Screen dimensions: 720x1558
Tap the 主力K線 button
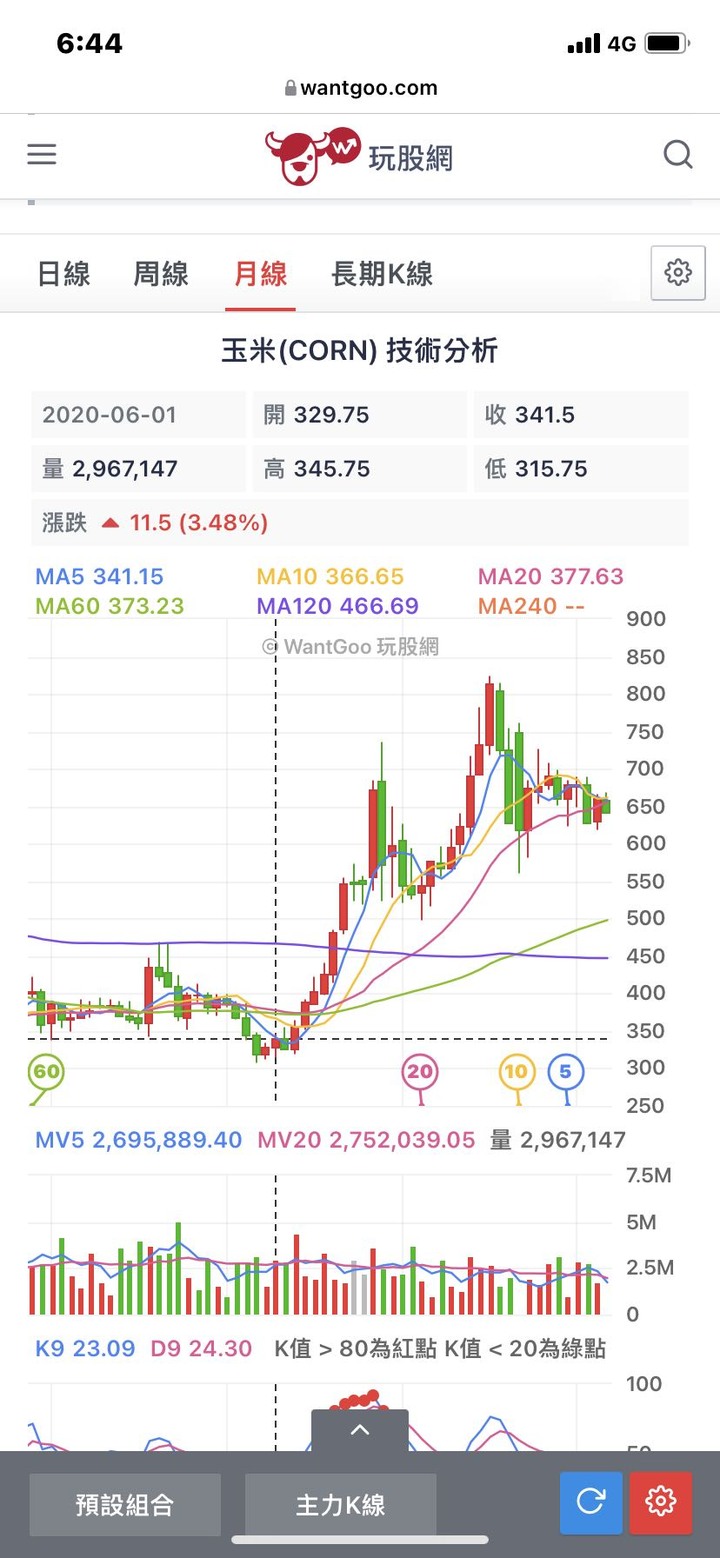340,1504
